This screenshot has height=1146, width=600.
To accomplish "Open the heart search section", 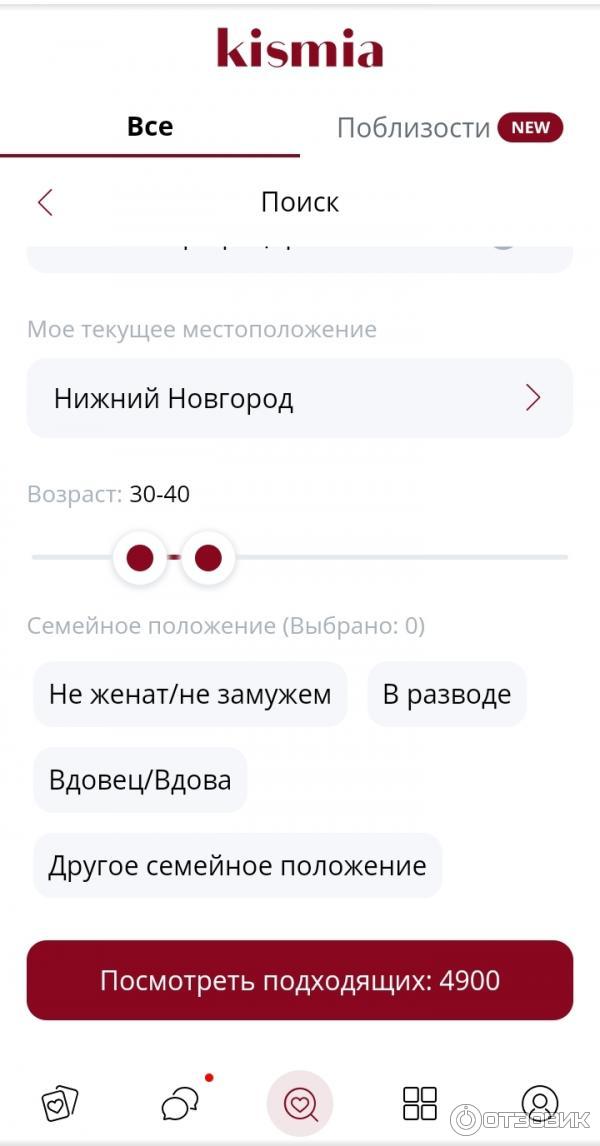I will 300,1104.
